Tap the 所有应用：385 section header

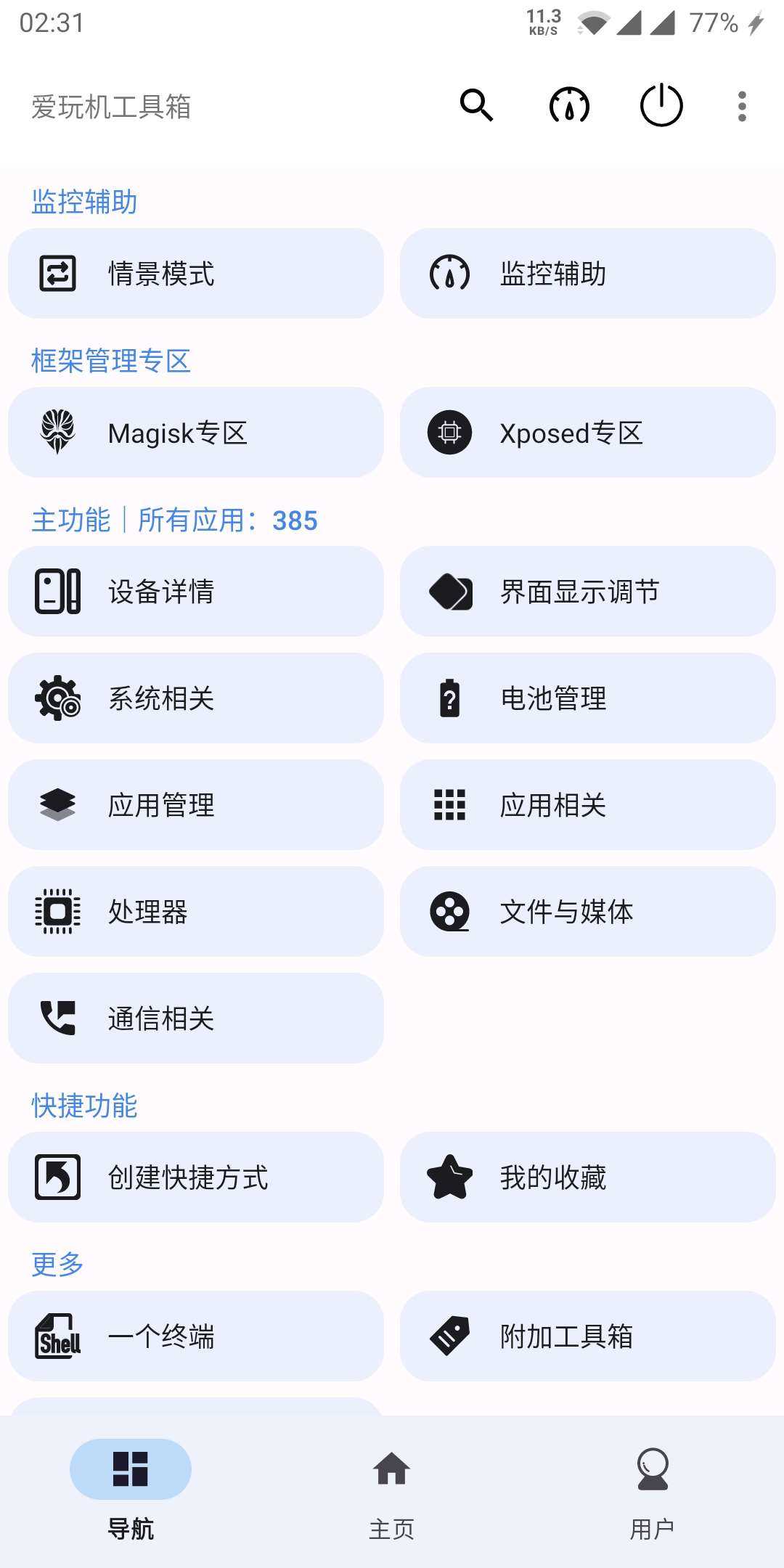click(x=229, y=520)
